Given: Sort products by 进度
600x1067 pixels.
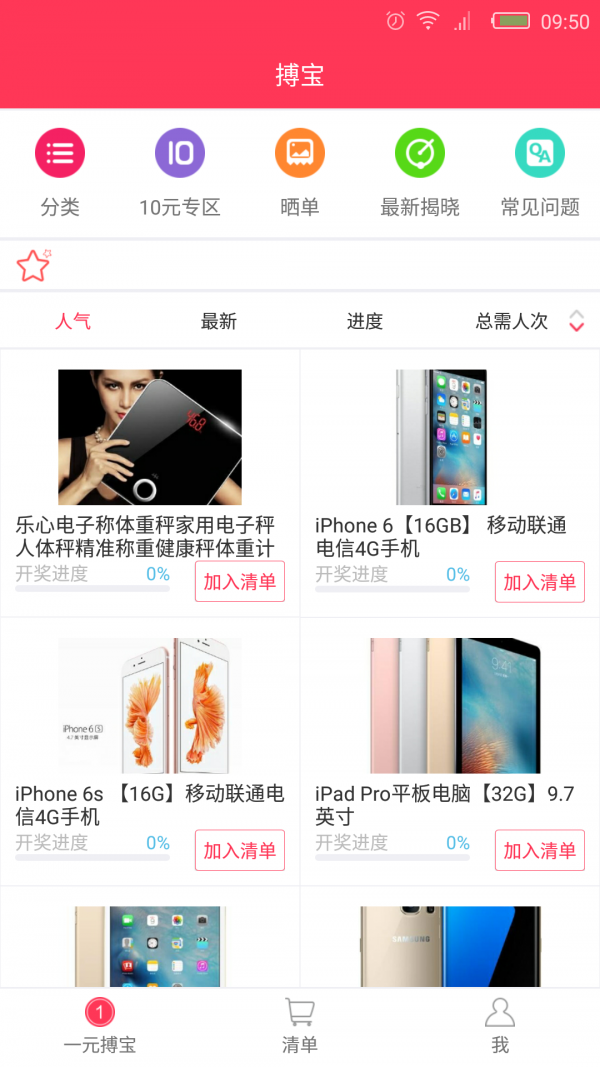Looking at the screenshot, I should tap(365, 321).
